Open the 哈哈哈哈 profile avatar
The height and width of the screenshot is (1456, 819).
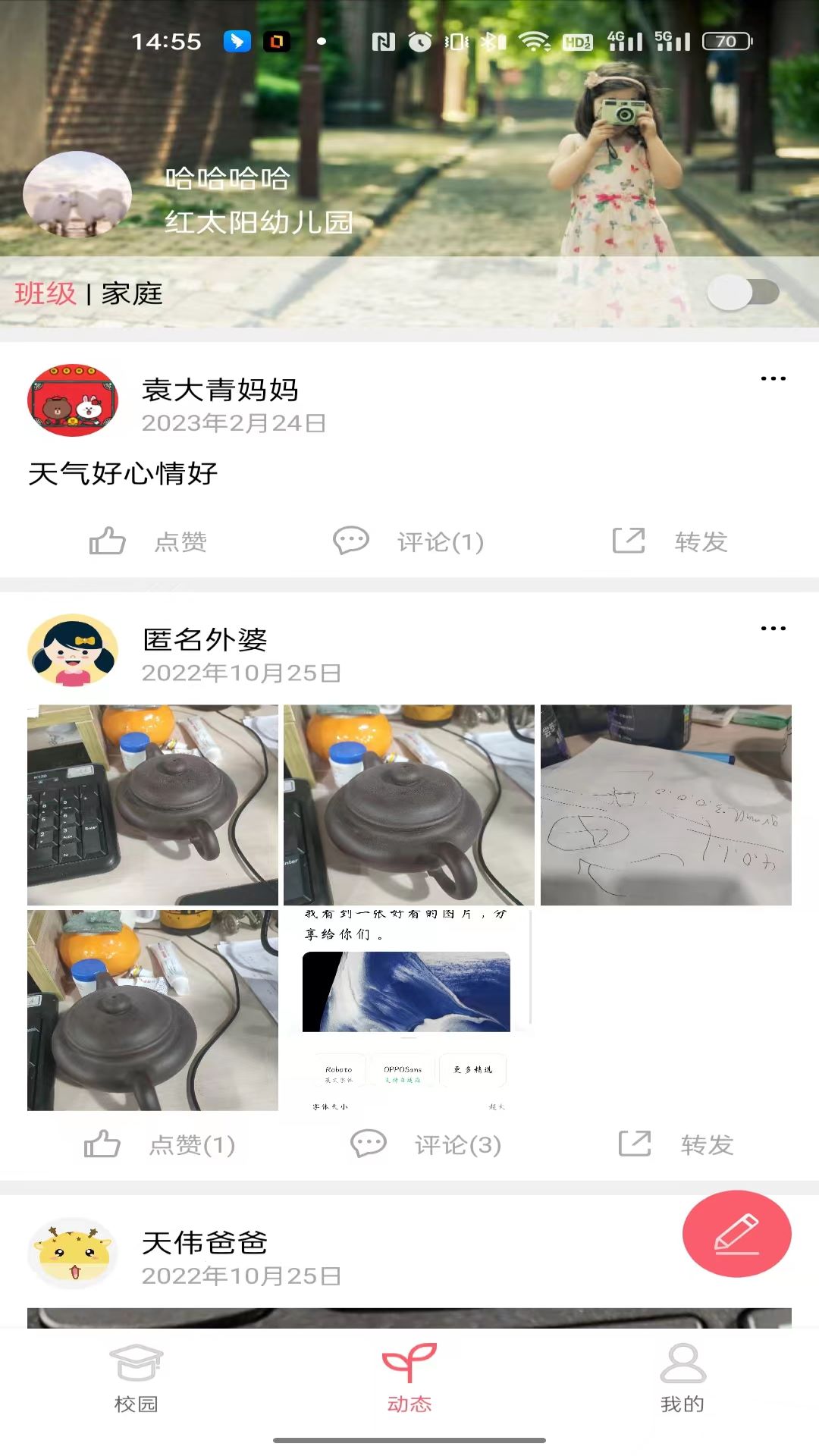click(x=77, y=194)
